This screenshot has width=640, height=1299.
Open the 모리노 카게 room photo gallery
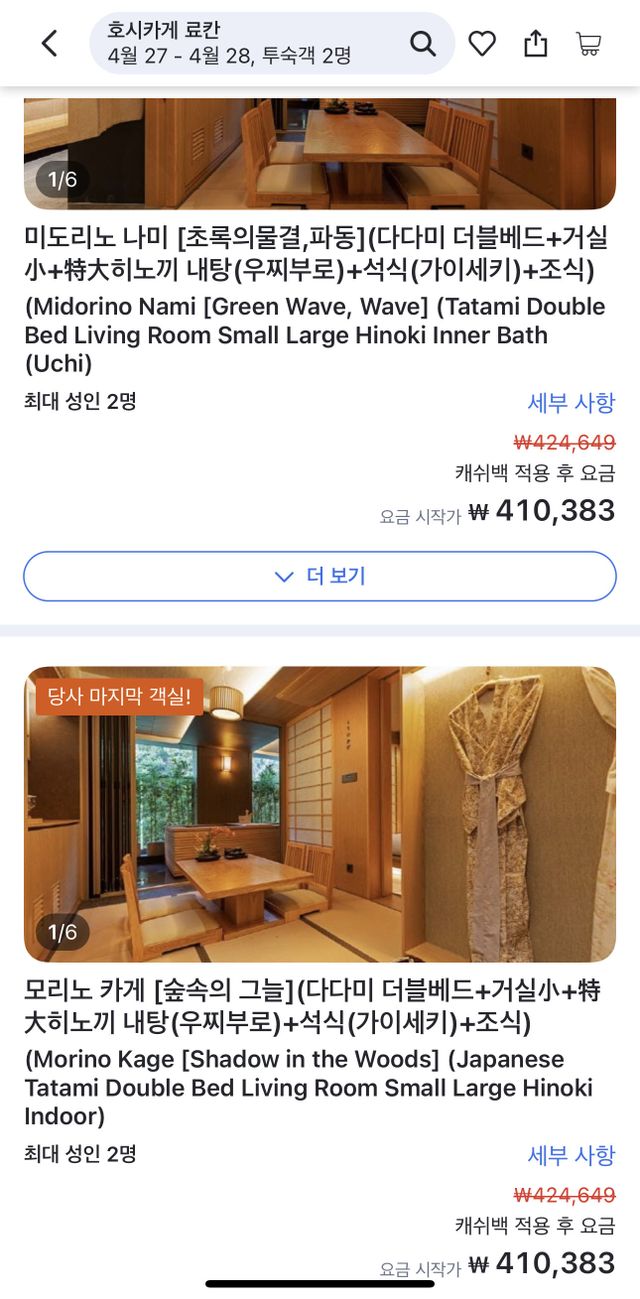[x=320, y=814]
